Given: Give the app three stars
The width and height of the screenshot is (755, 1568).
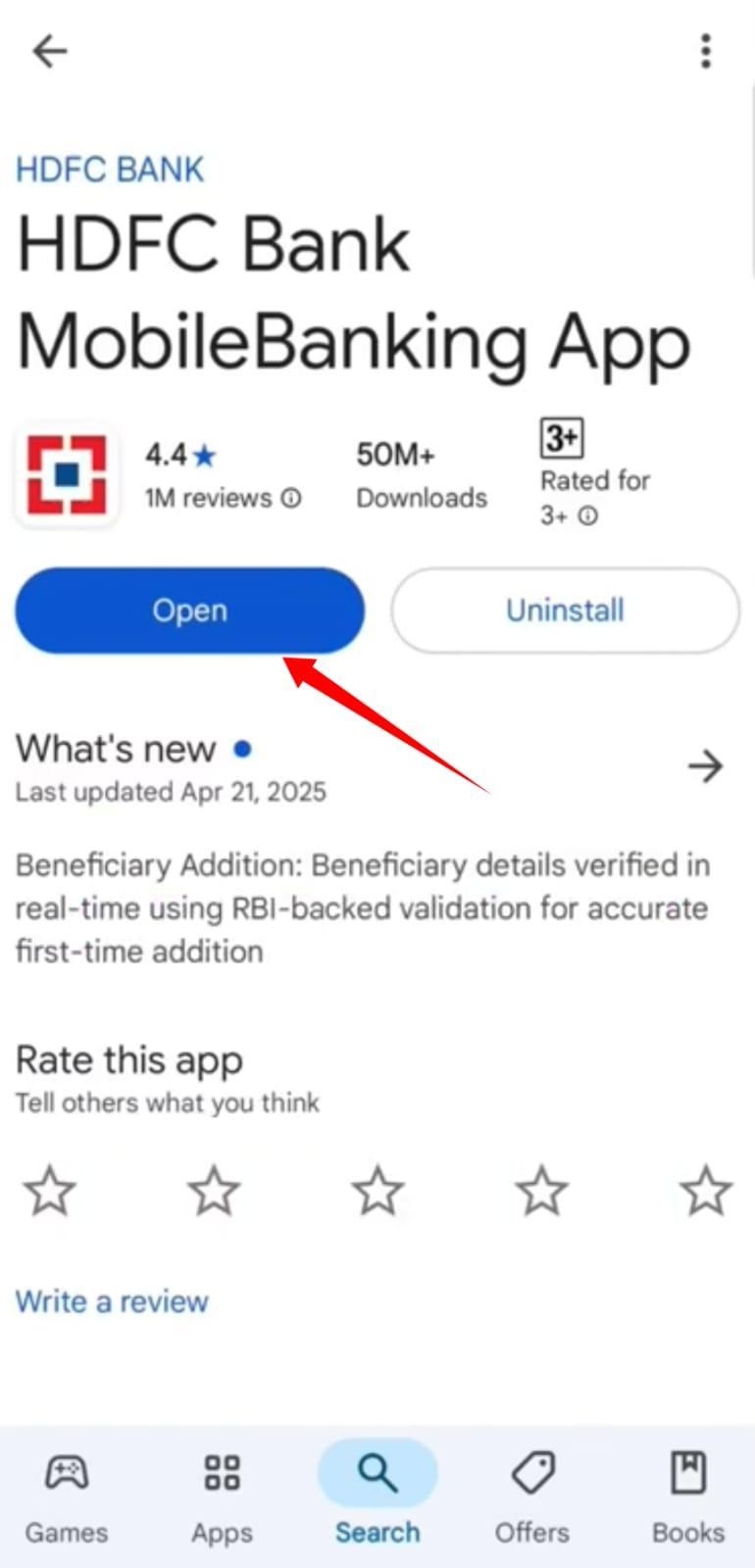Looking at the screenshot, I should click(377, 1191).
